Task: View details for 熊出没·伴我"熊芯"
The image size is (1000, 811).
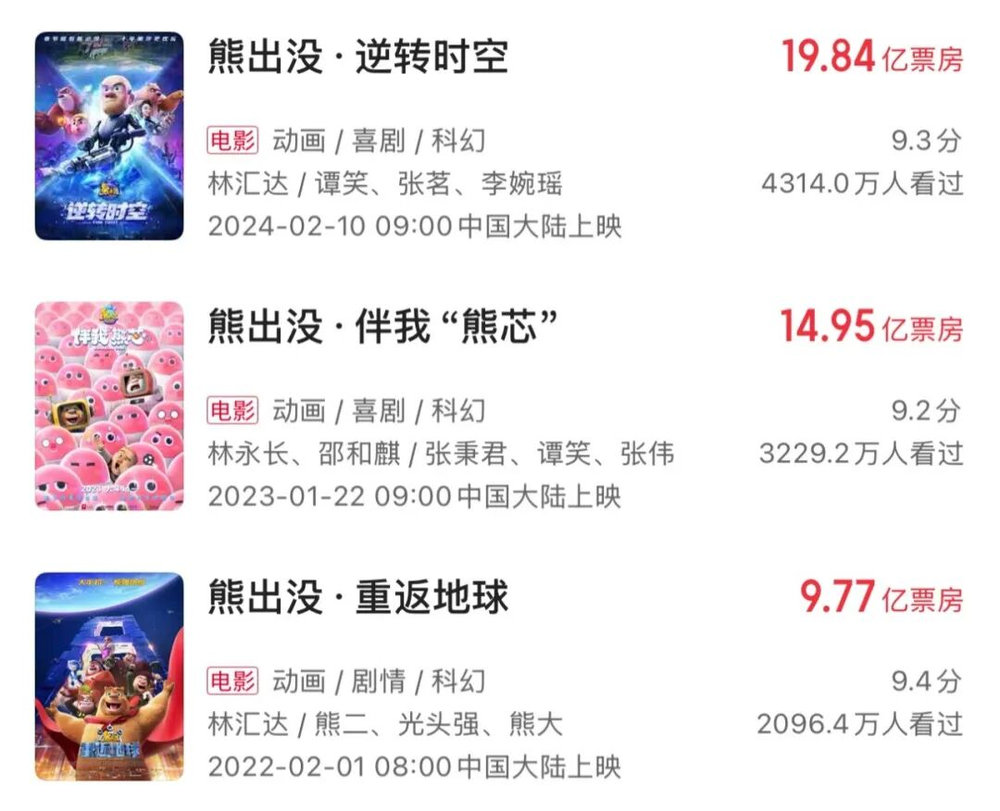Action: pos(381,327)
